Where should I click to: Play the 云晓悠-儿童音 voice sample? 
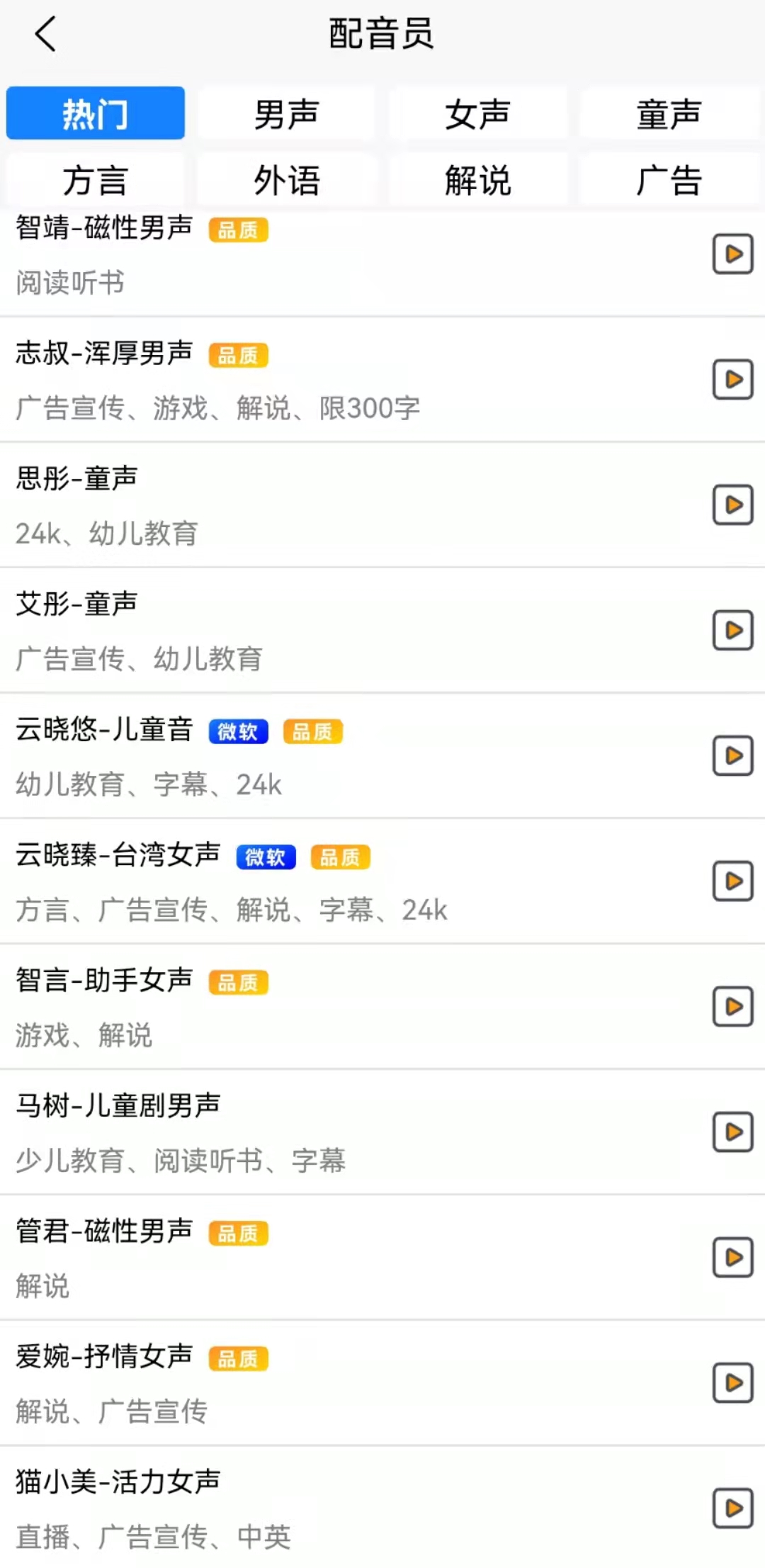tap(732, 757)
